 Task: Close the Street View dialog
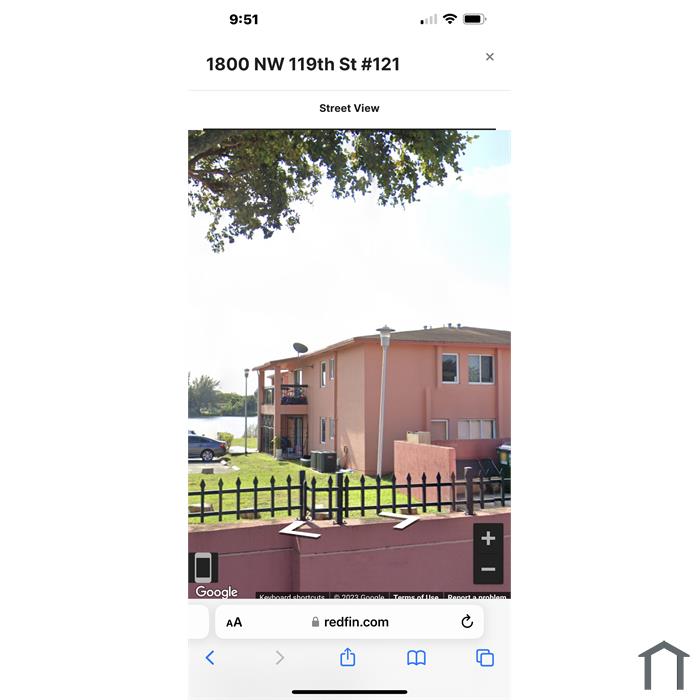click(489, 57)
